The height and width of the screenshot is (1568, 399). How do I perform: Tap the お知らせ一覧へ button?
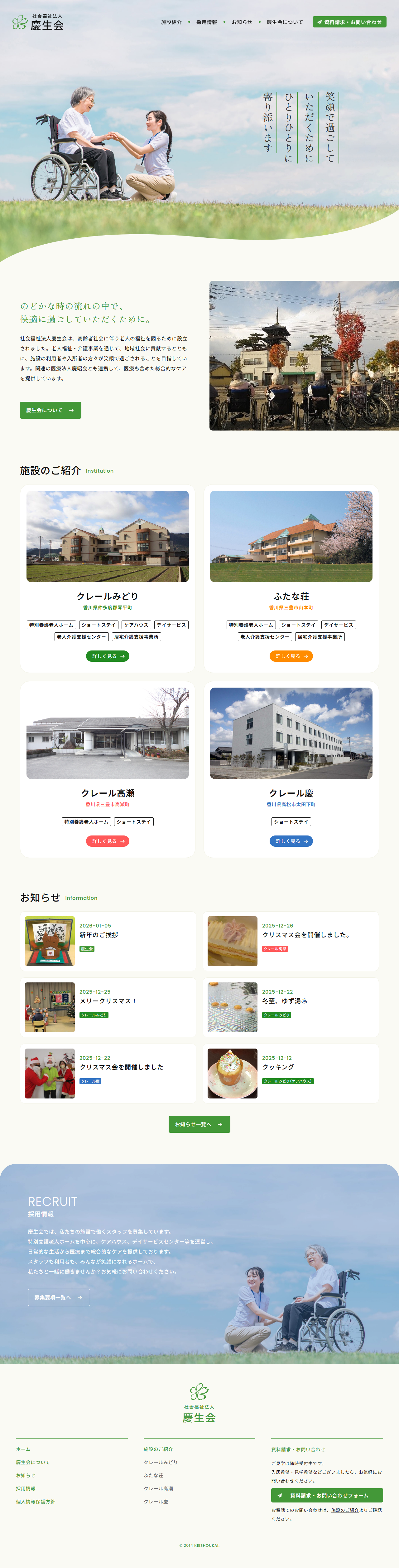pyautogui.click(x=199, y=1124)
